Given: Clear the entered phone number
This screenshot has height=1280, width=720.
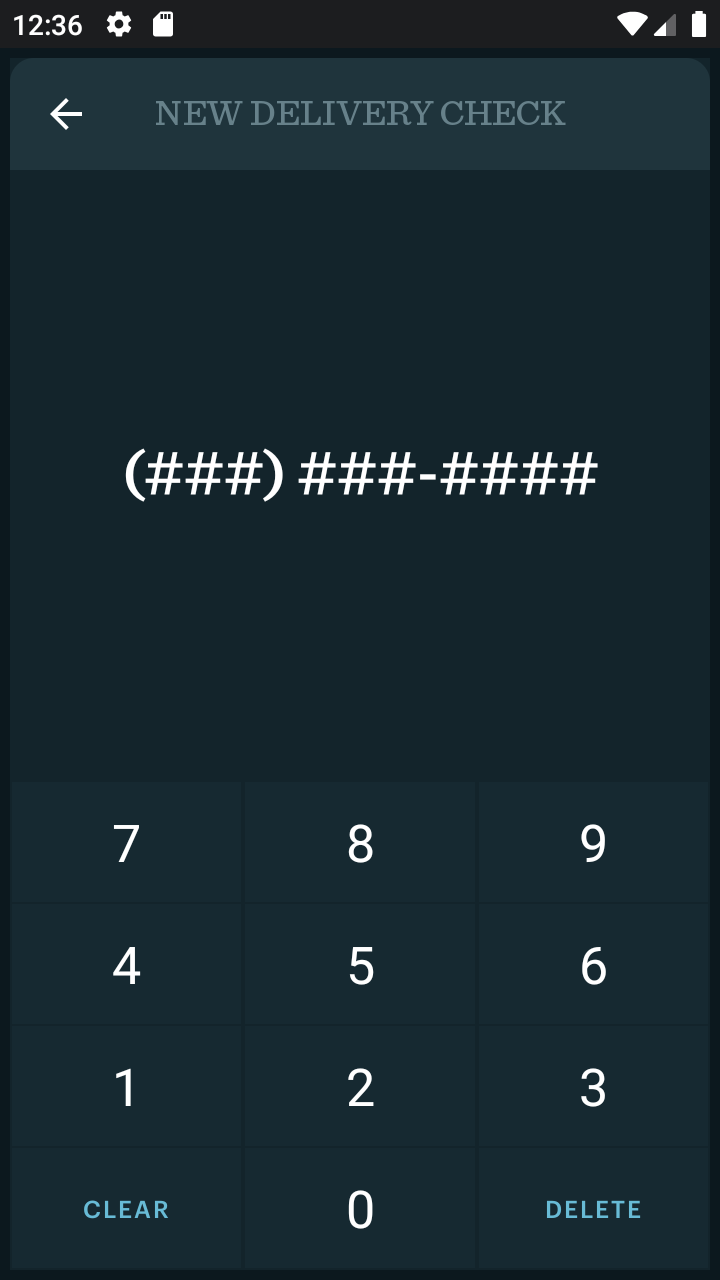Looking at the screenshot, I should click(126, 1209).
